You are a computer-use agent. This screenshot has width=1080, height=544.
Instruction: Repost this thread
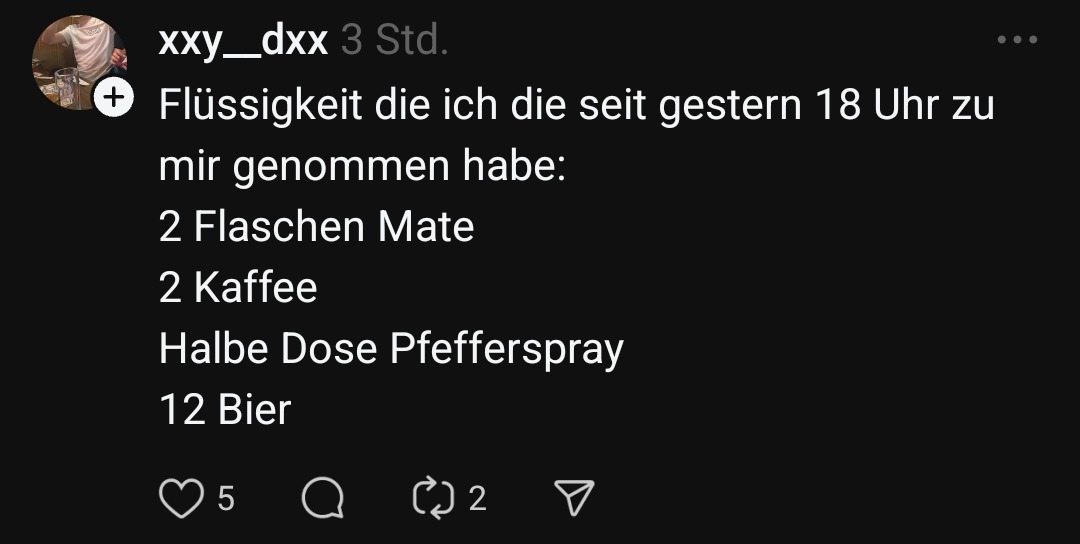coord(434,498)
